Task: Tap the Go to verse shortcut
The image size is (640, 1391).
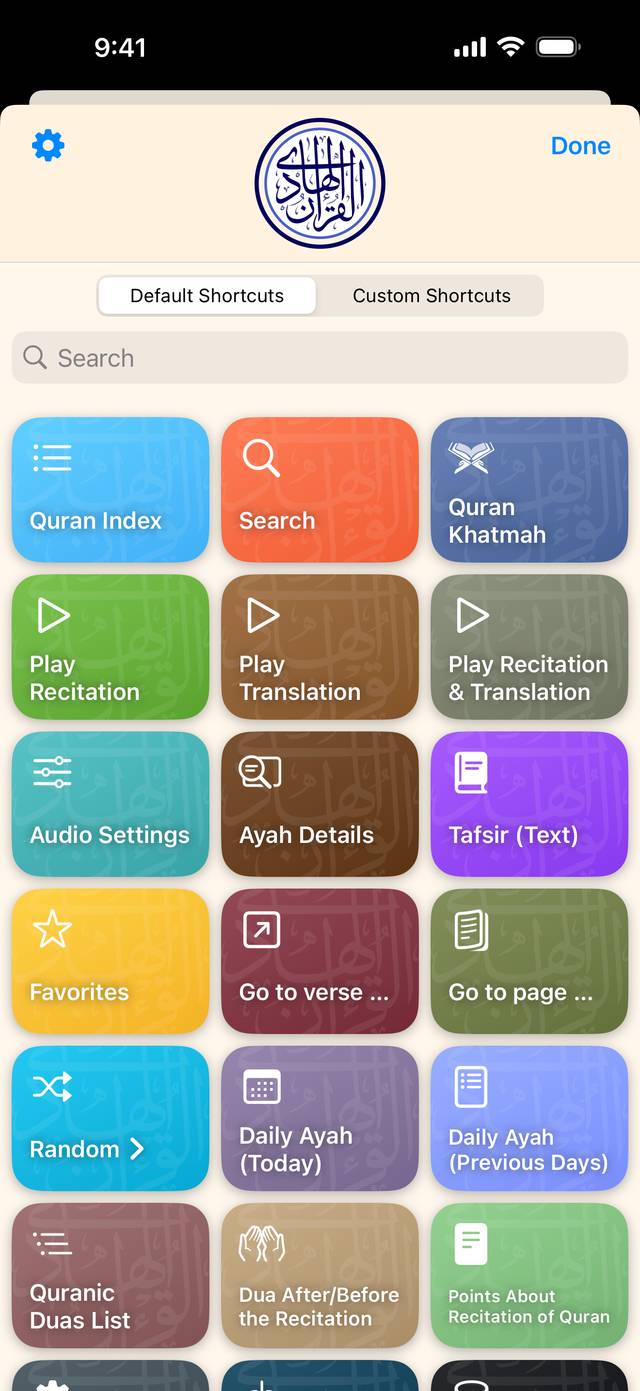Action: 320,961
